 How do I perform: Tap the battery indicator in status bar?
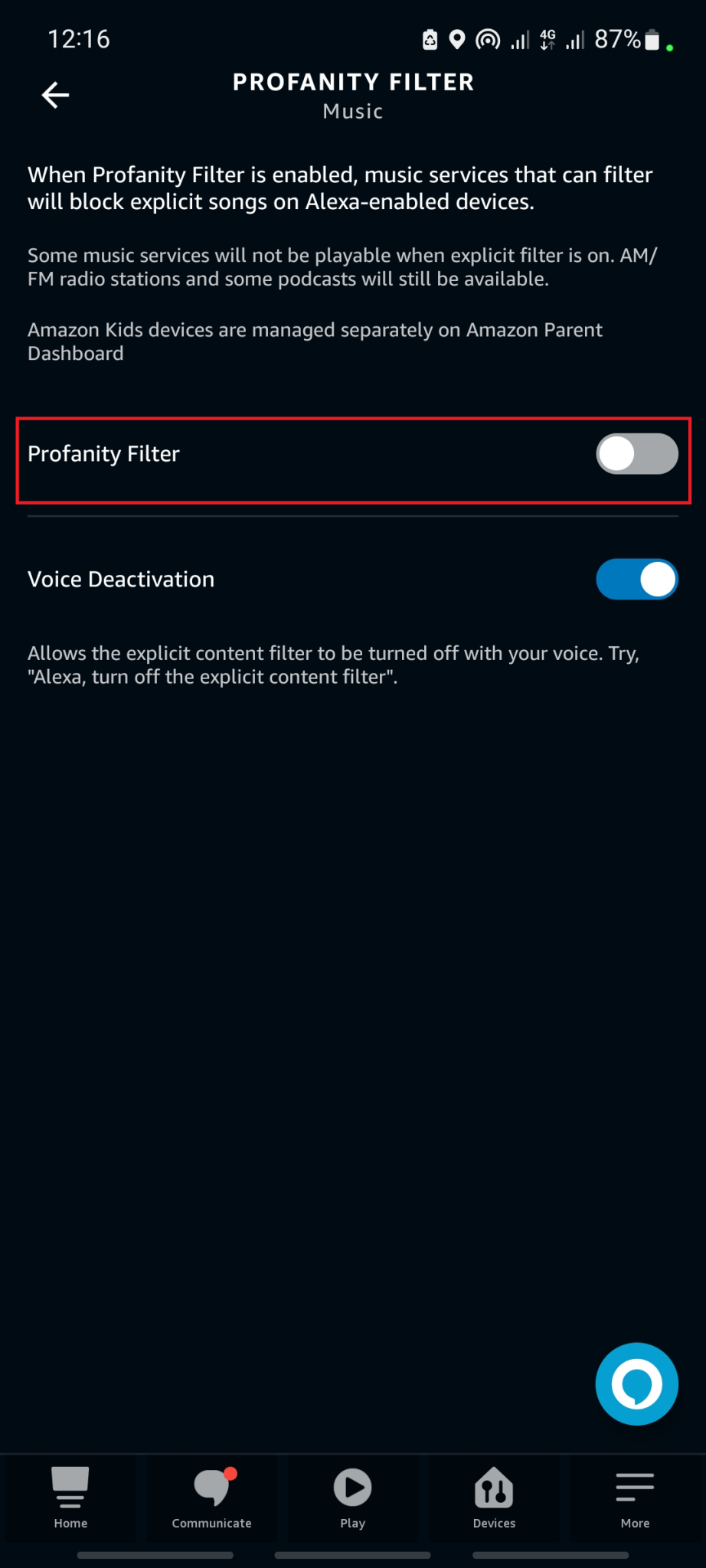(x=650, y=39)
